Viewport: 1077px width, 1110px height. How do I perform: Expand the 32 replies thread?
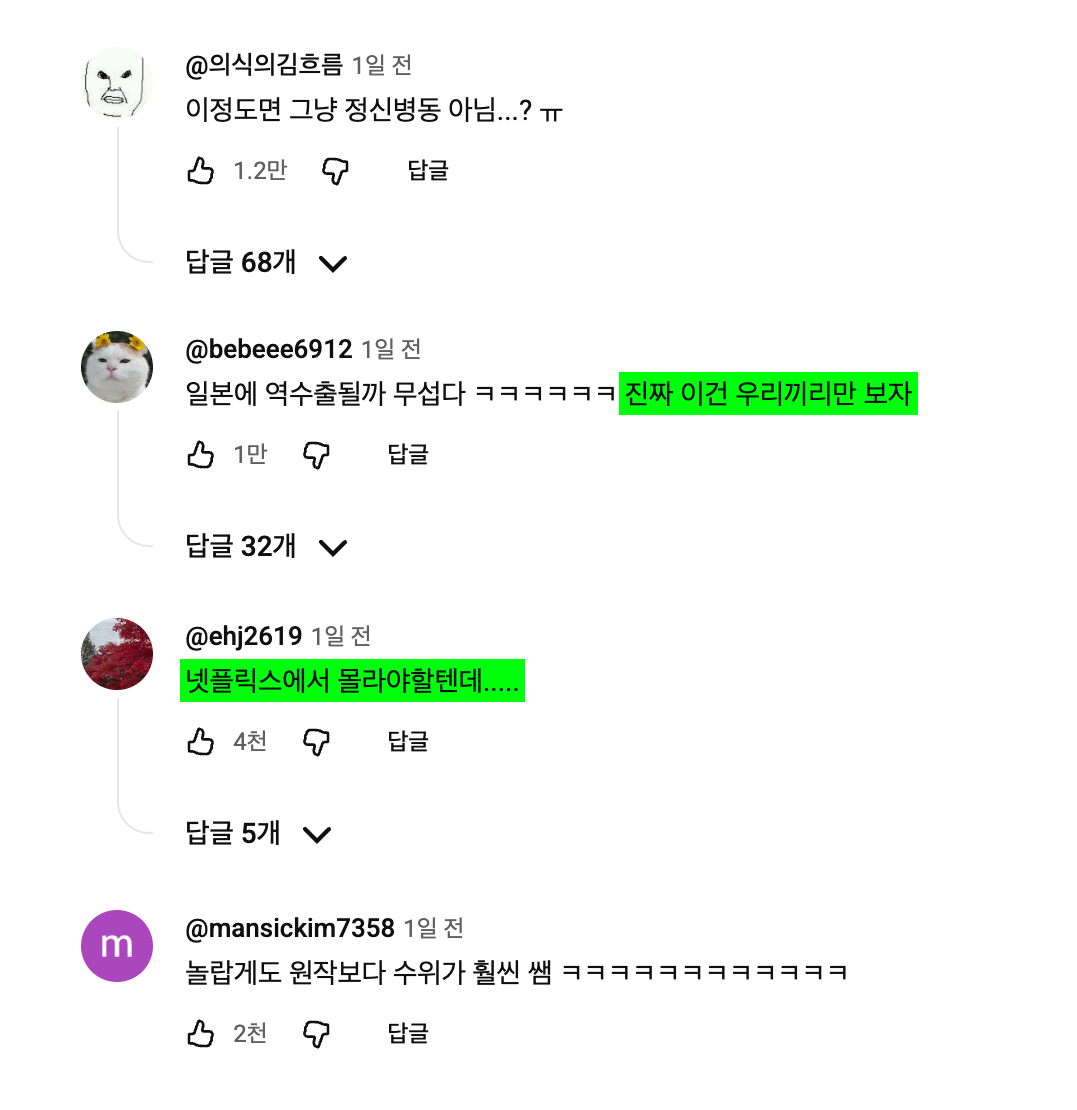click(x=266, y=547)
